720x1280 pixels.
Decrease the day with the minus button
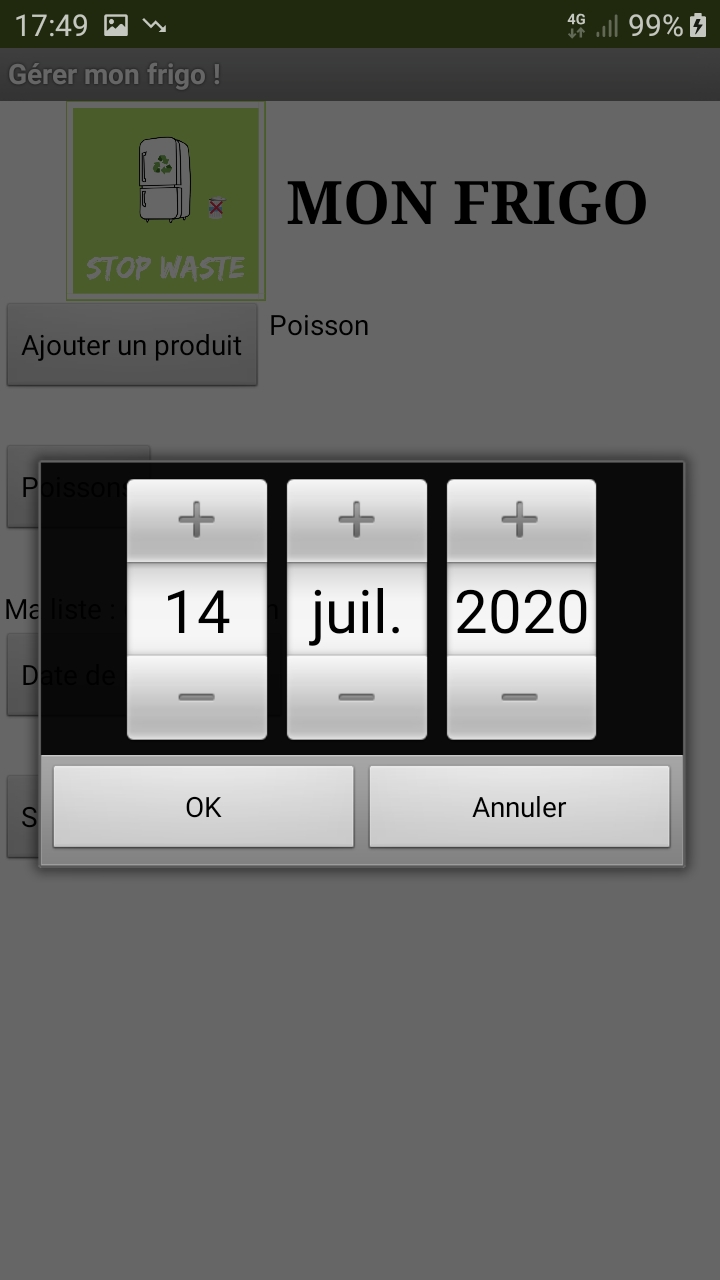pyautogui.click(x=197, y=697)
